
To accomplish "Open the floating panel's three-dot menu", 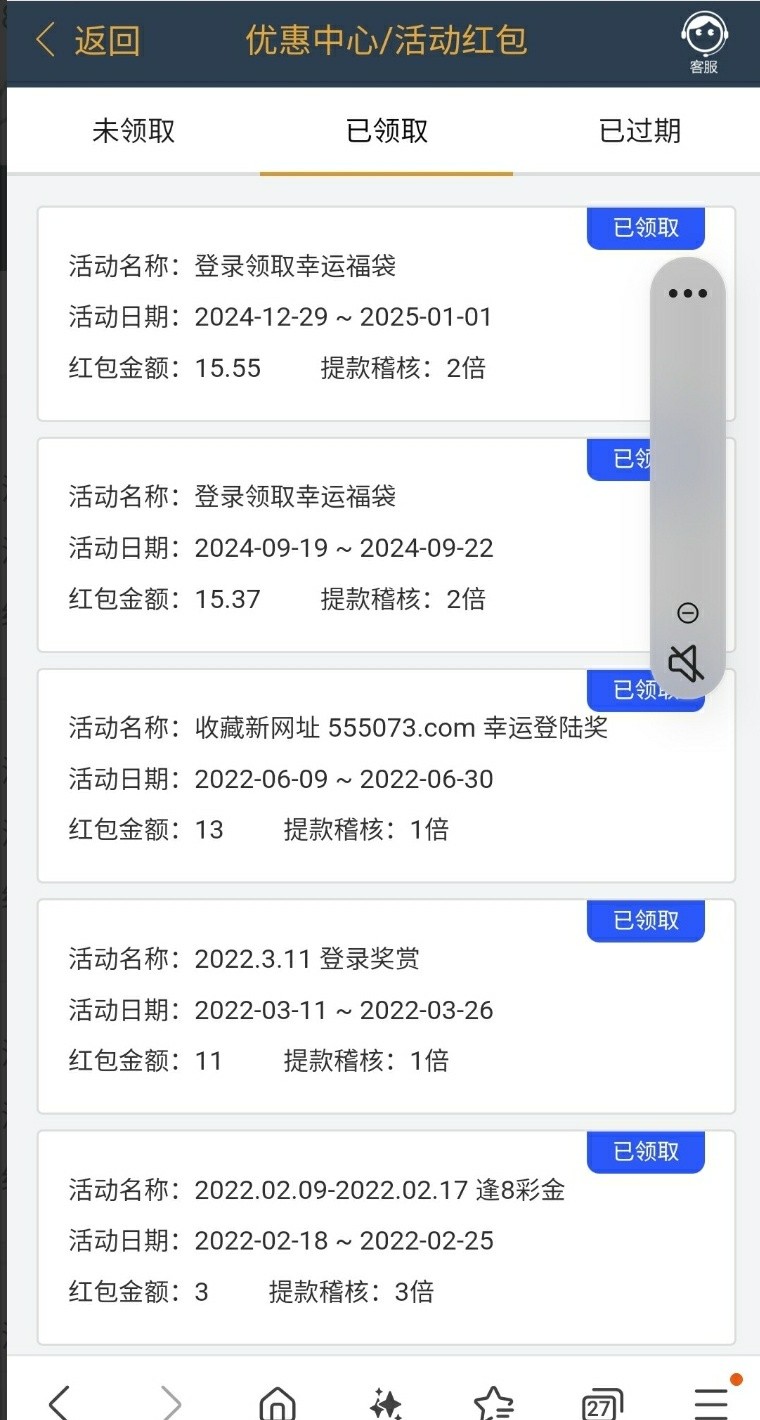I will click(x=688, y=294).
